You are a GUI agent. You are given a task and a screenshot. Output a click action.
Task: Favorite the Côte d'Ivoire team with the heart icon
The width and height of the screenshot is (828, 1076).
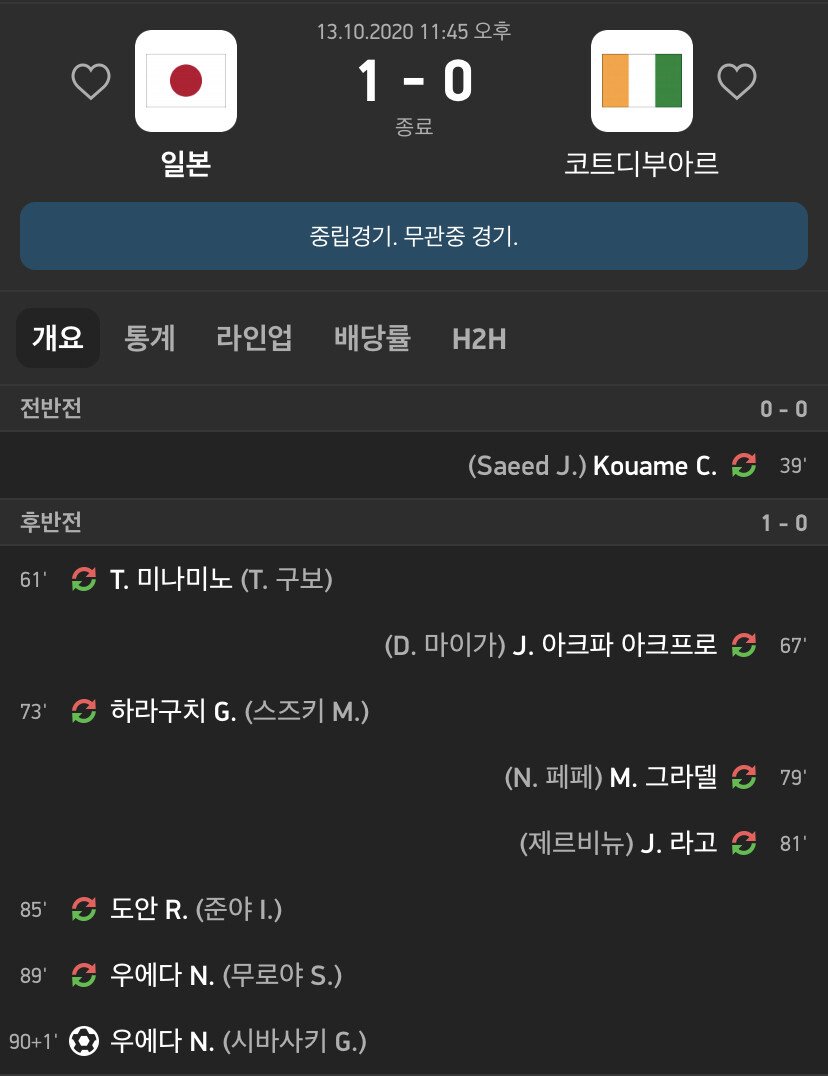pyautogui.click(x=737, y=82)
